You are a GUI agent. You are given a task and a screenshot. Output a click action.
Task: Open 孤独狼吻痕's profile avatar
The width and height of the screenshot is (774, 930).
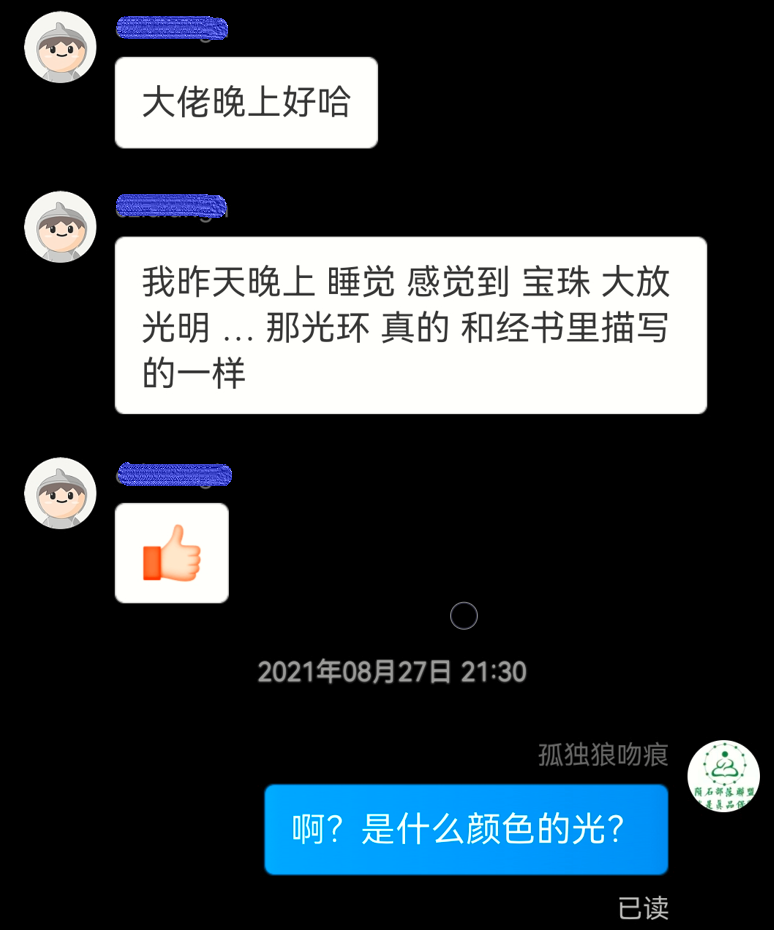724,776
